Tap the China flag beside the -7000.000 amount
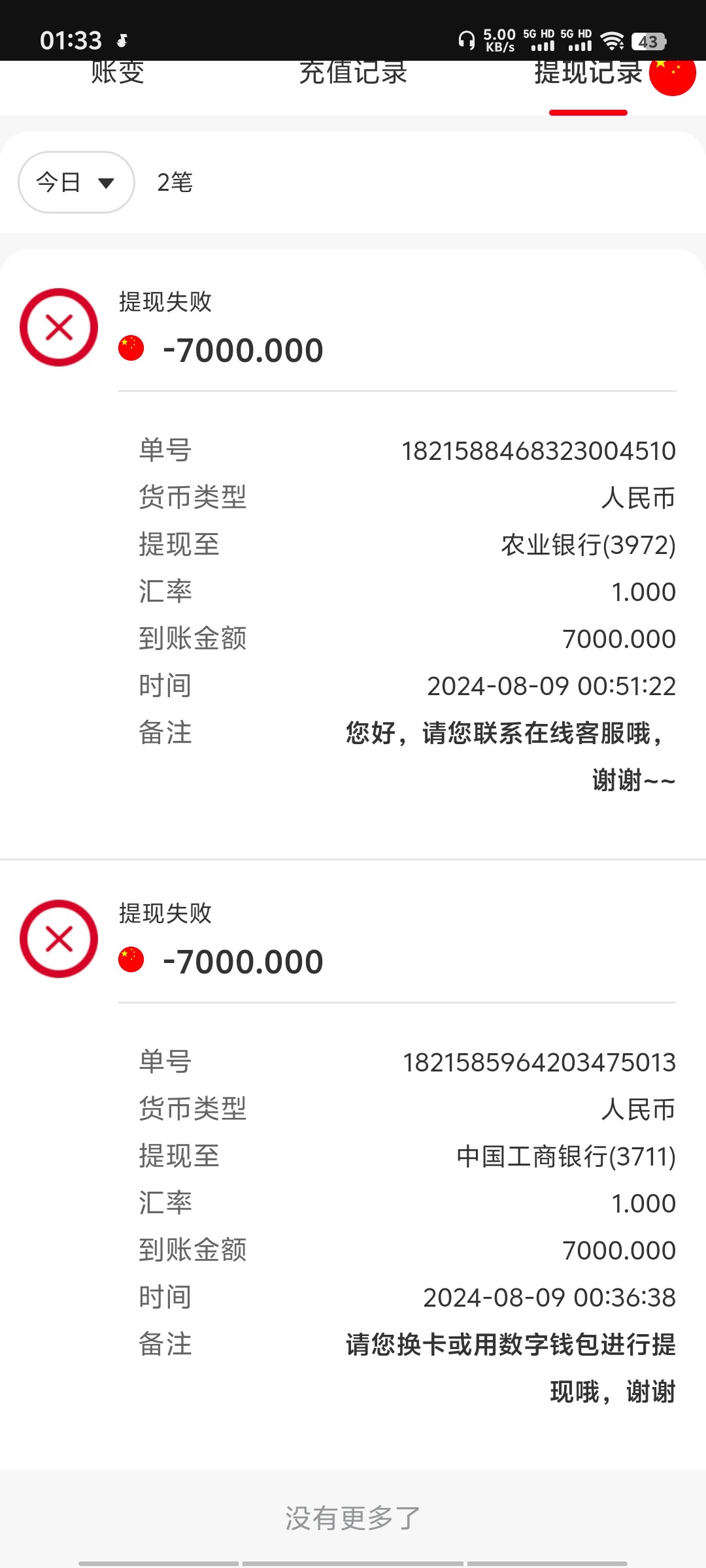This screenshot has height=1568, width=706. tap(131, 348)
